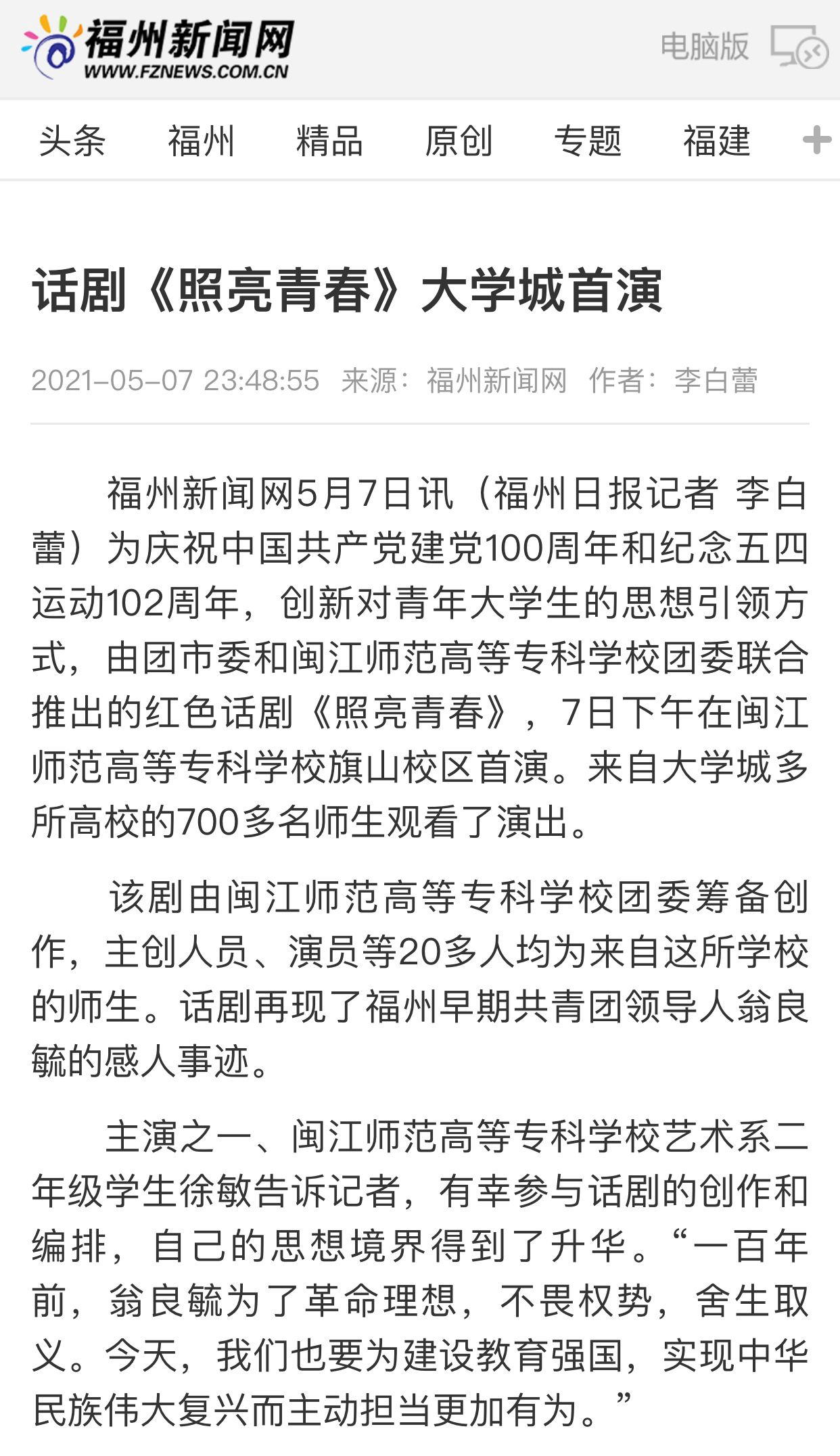Go to the 原创 tab

coord(459,141)
